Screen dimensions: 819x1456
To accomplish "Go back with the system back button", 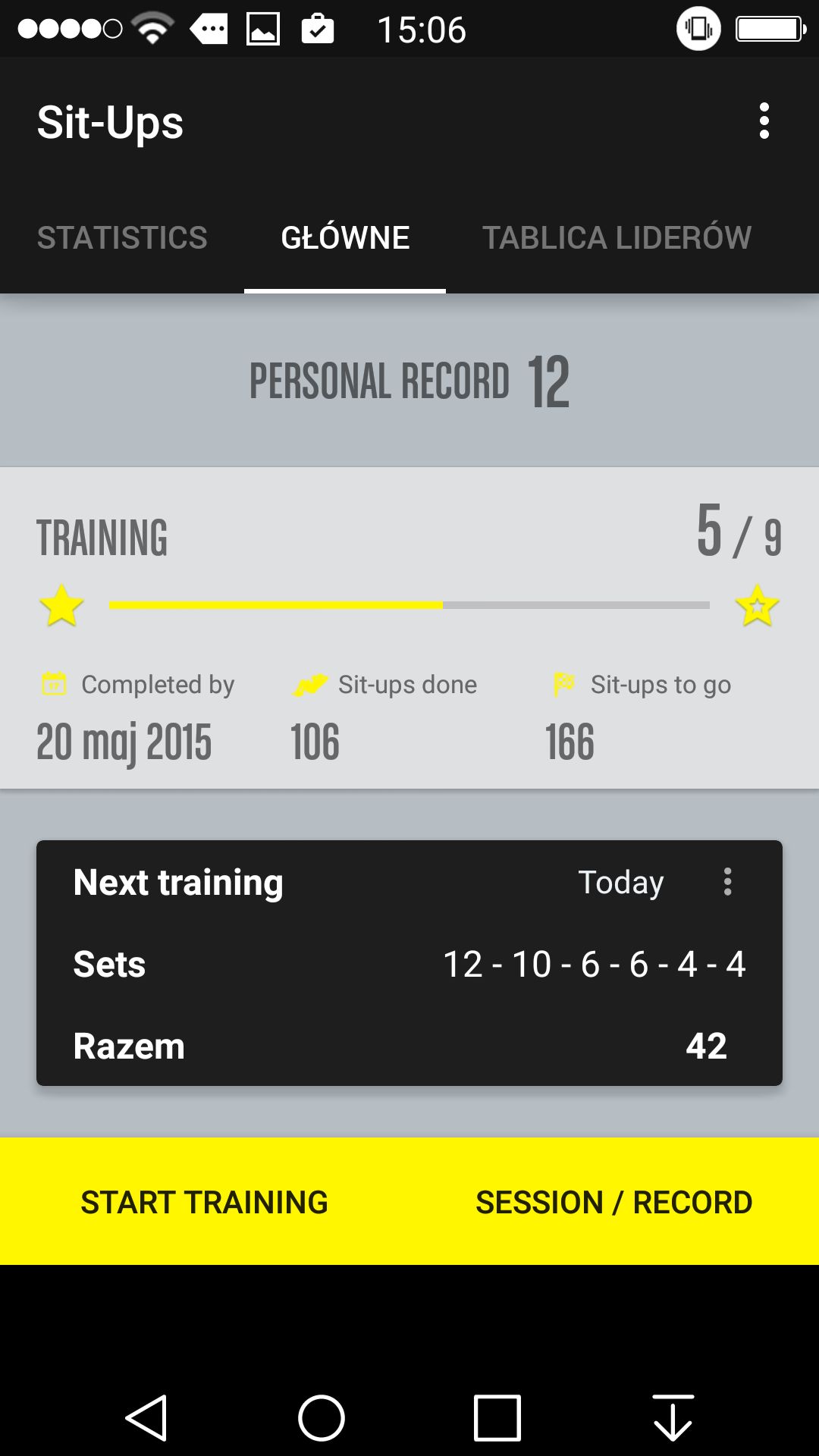I will 146,1417.
